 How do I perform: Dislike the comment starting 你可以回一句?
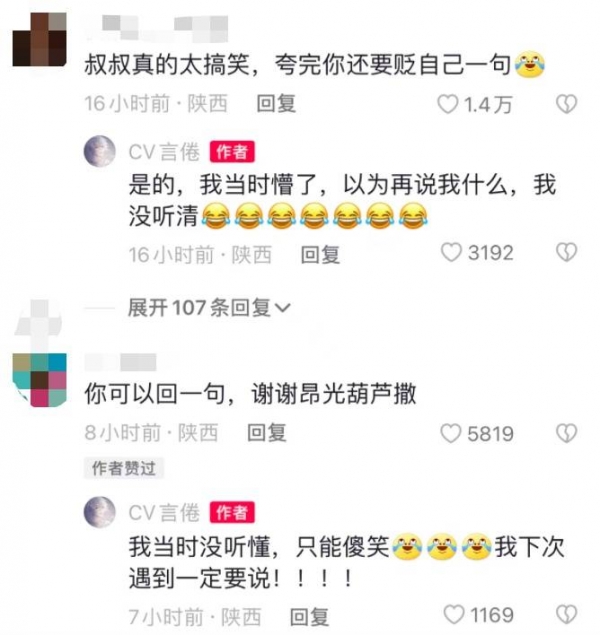(x=567, y=433)
